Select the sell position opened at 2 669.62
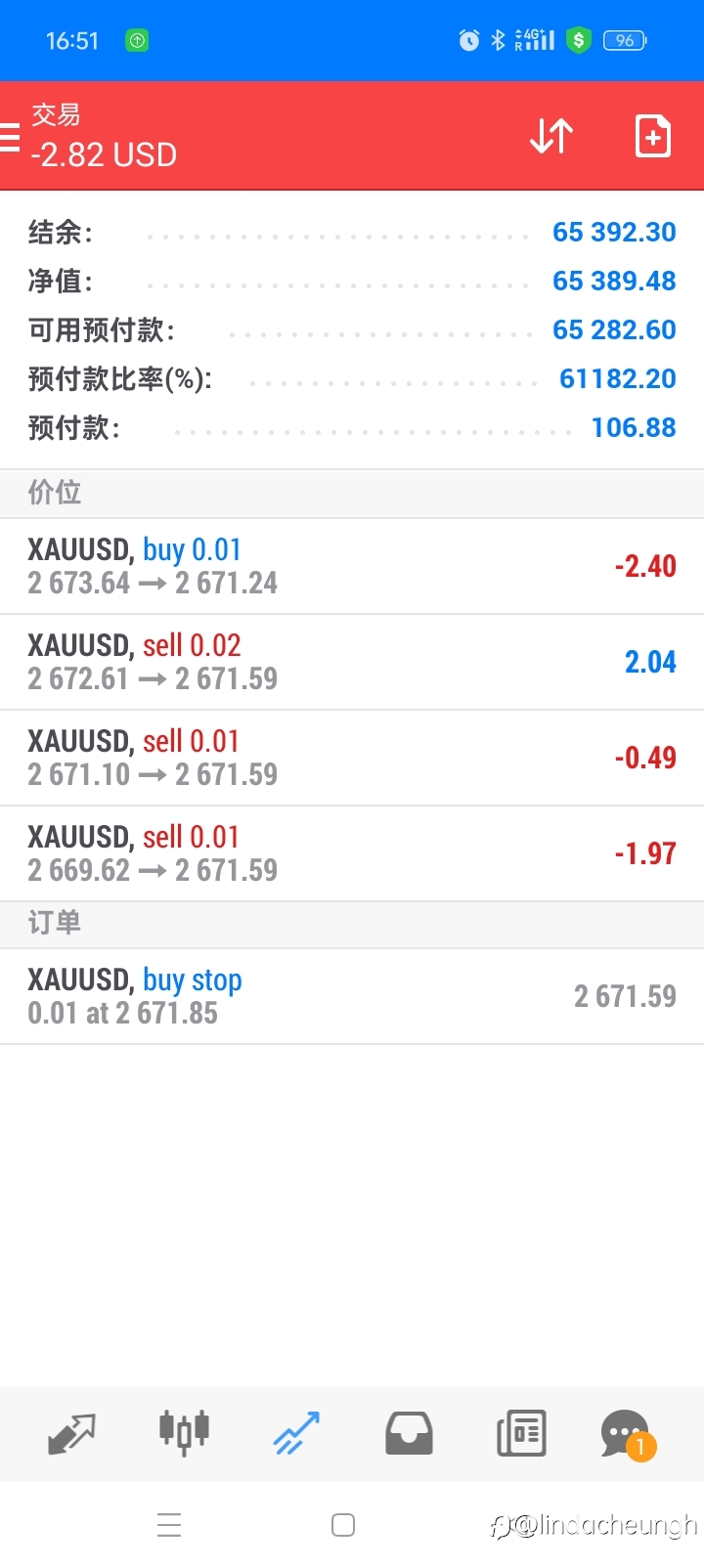 coord(352,853)
